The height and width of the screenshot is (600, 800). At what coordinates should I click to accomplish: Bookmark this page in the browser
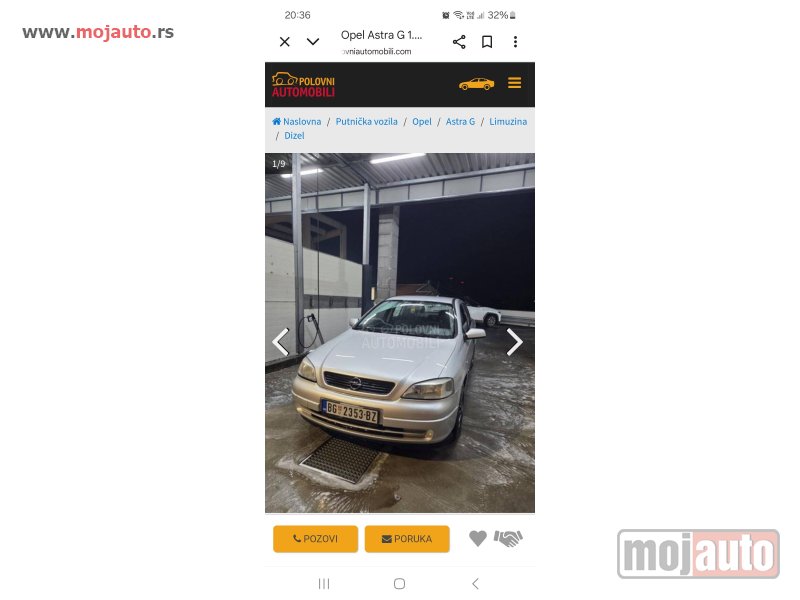coord(487,42)
